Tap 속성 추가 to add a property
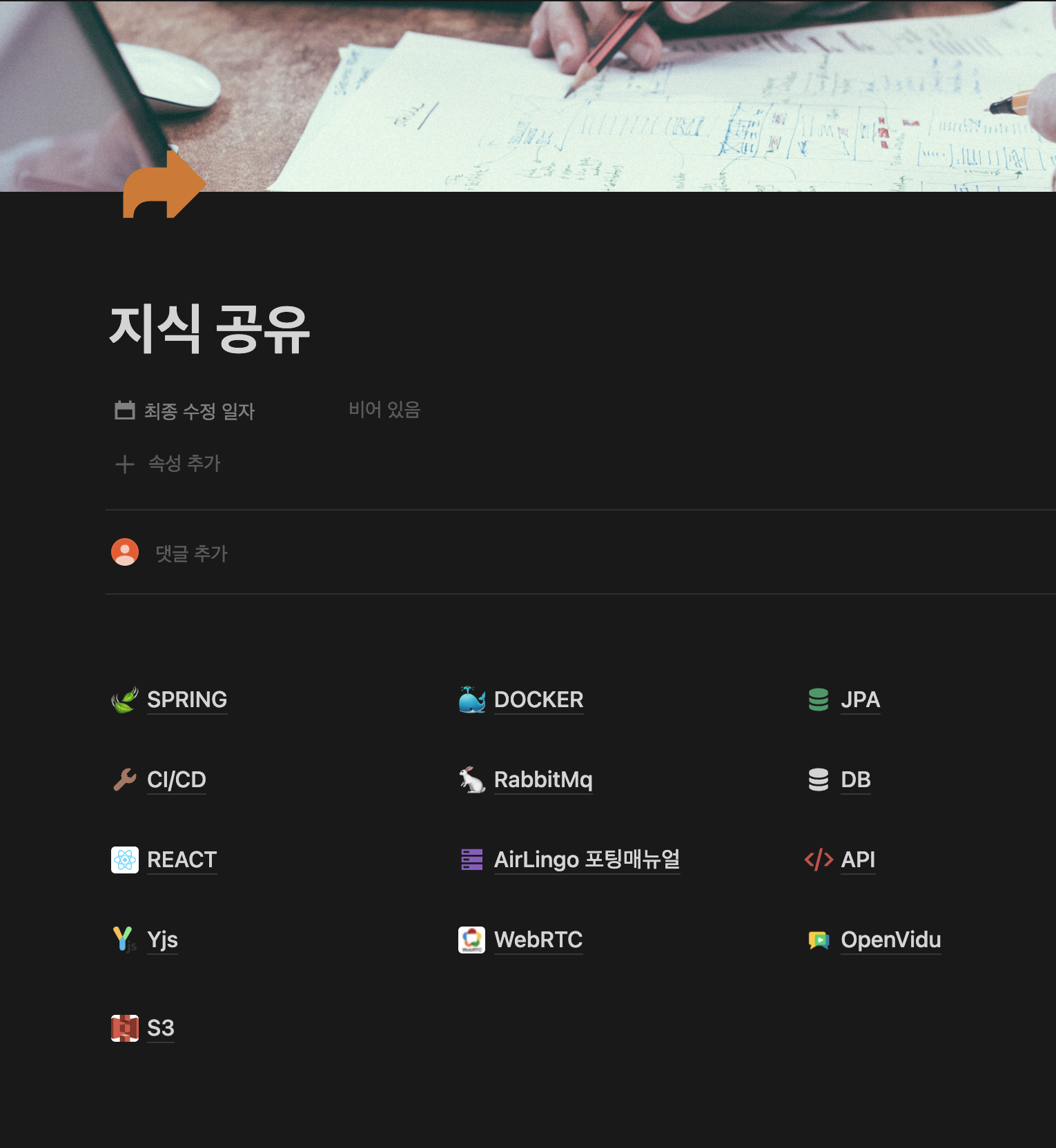 coord(184,464)
